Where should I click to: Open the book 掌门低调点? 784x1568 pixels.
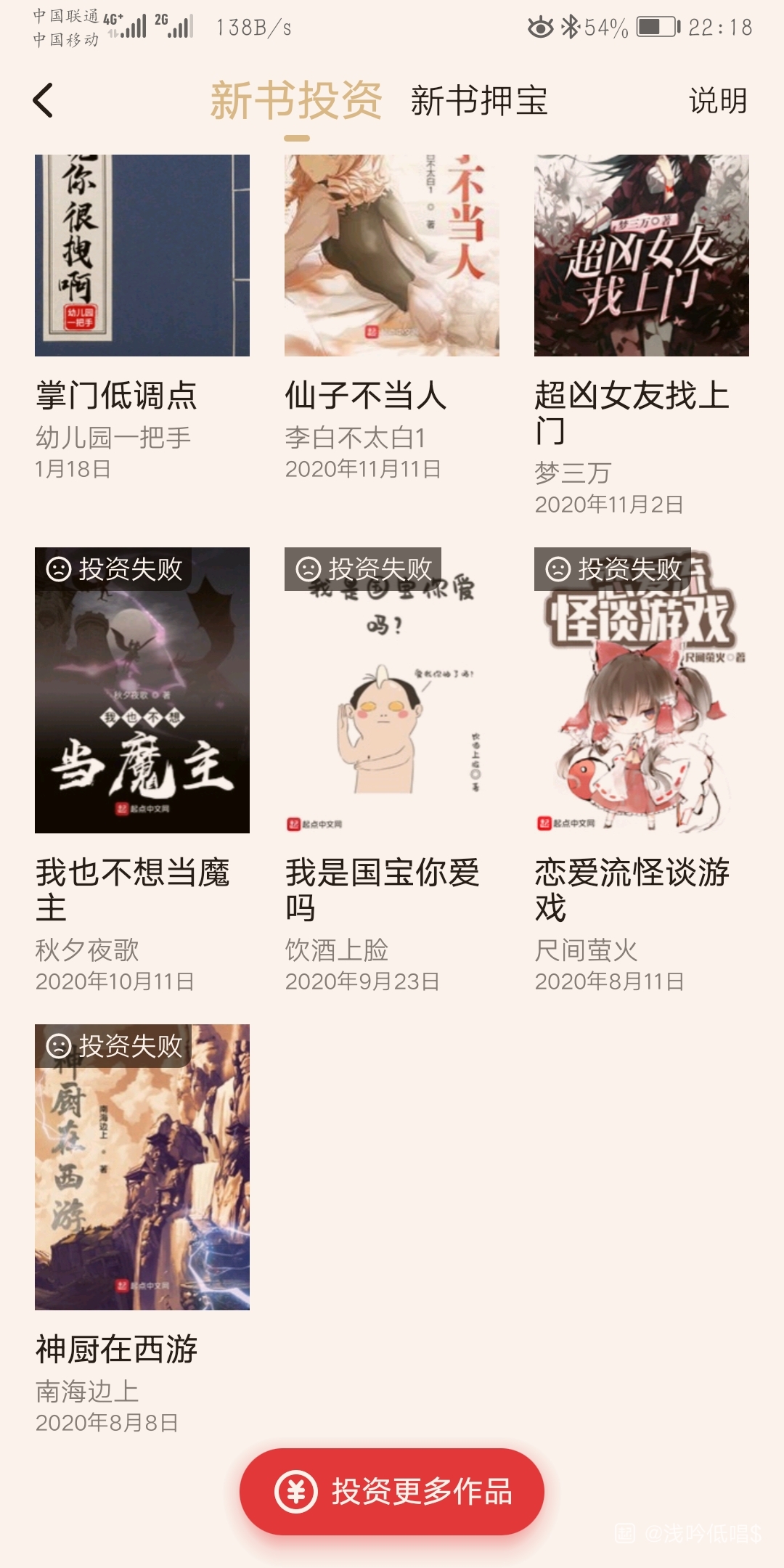tap(142, 256)
